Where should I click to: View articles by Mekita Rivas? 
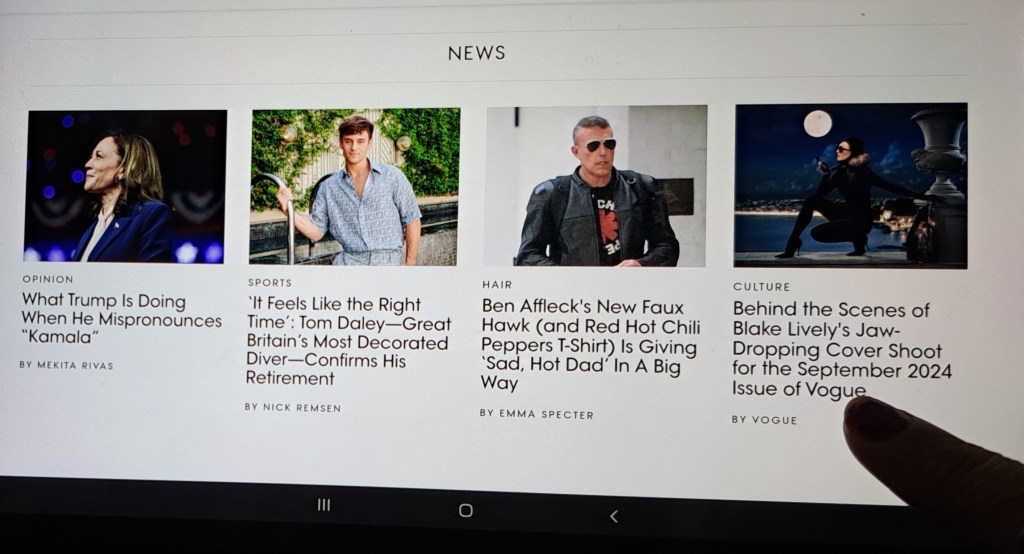pos(66,365)
